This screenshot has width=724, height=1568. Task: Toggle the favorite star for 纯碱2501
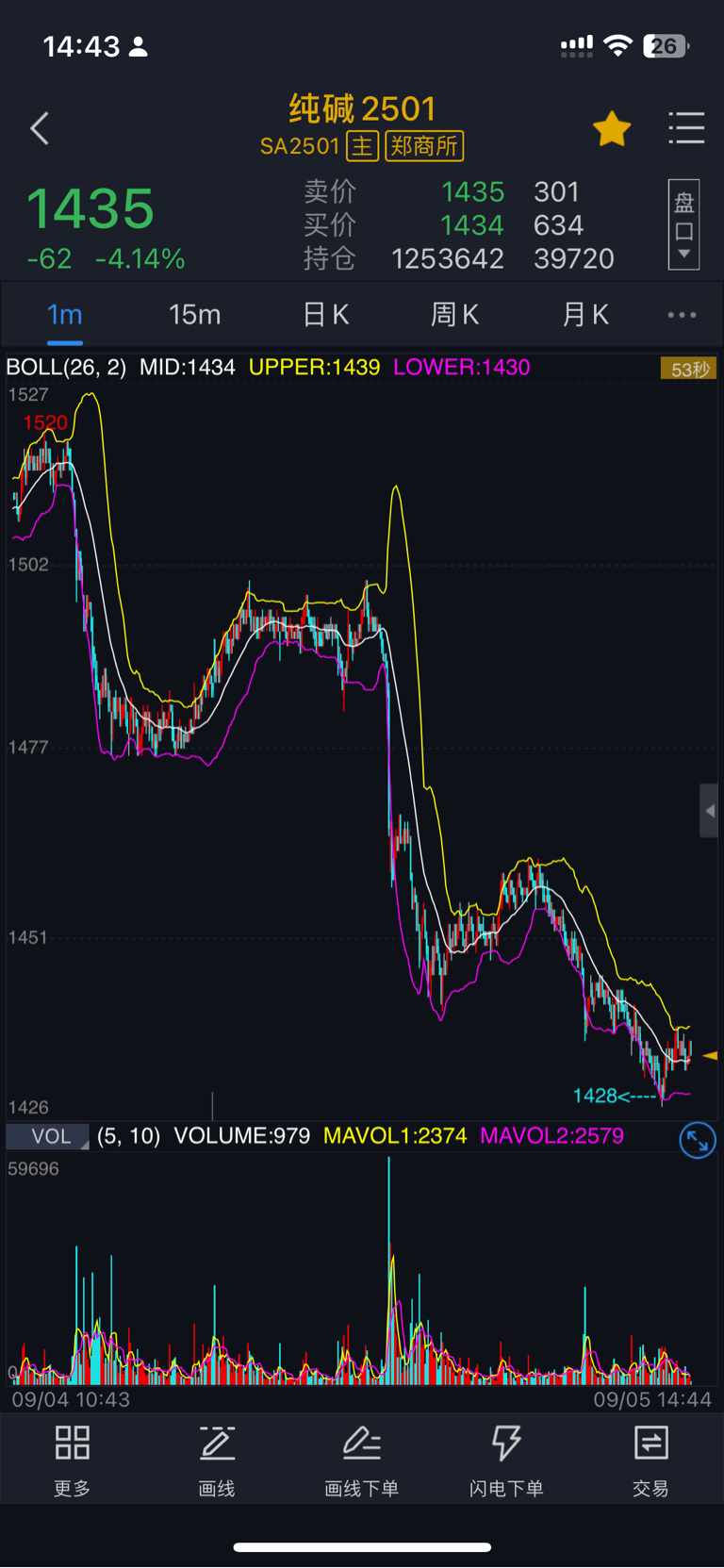pos(612,129)
